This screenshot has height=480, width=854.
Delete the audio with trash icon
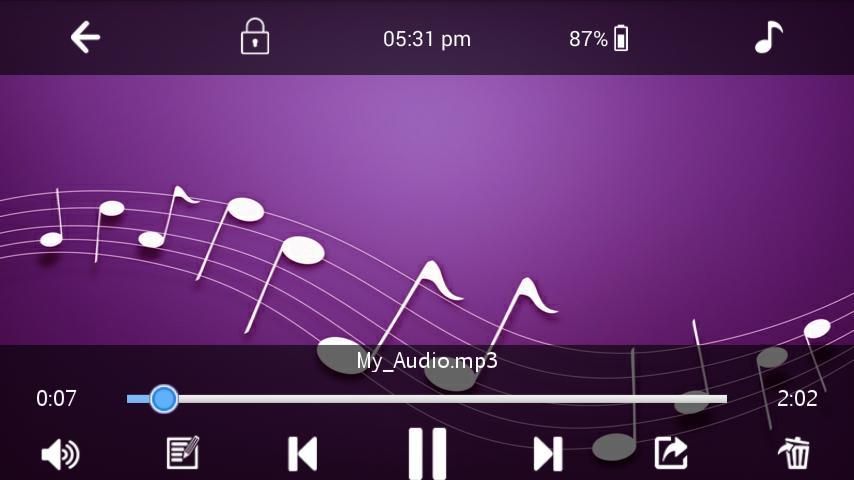tap(795, 453)
